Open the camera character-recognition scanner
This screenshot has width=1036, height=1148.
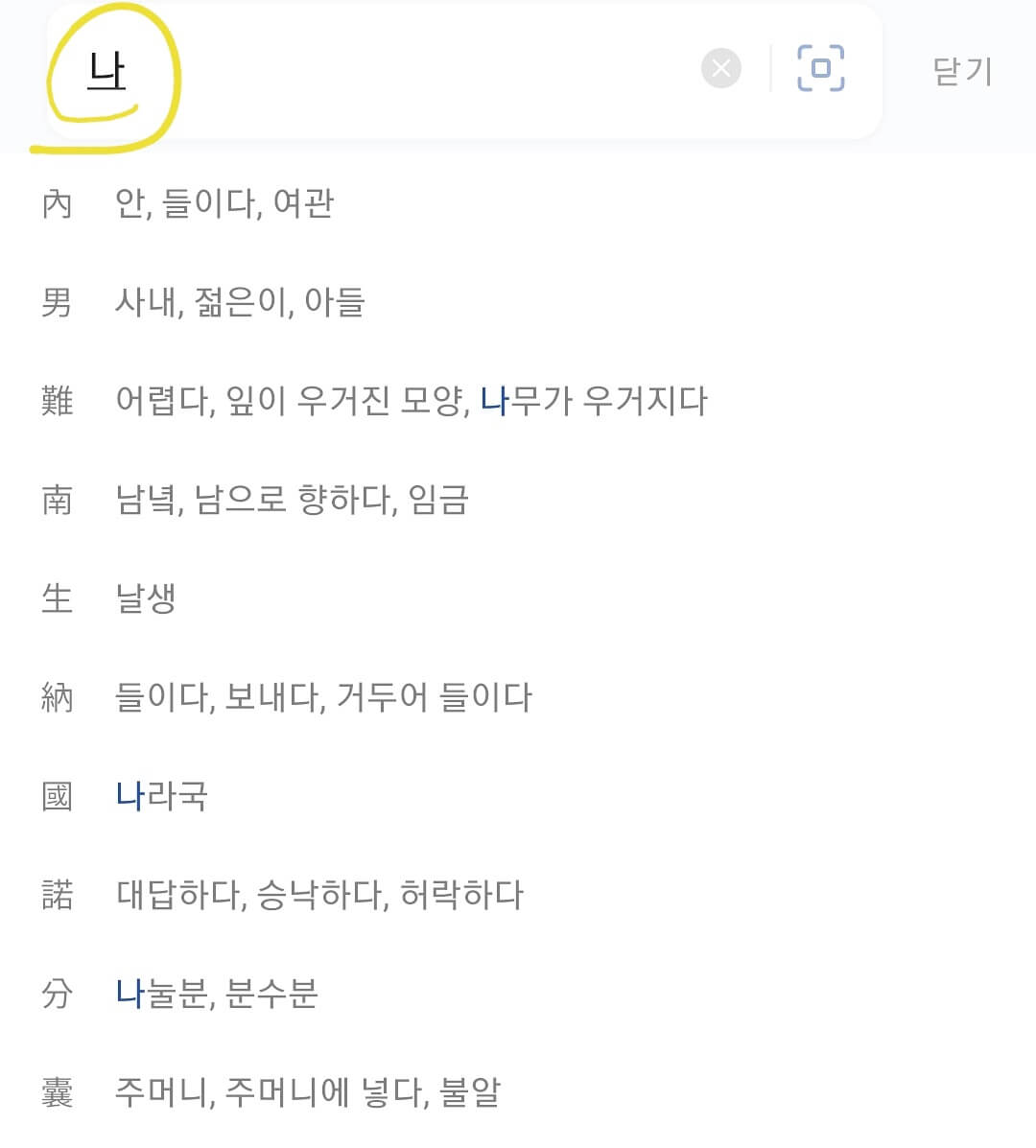coord(820,66)
